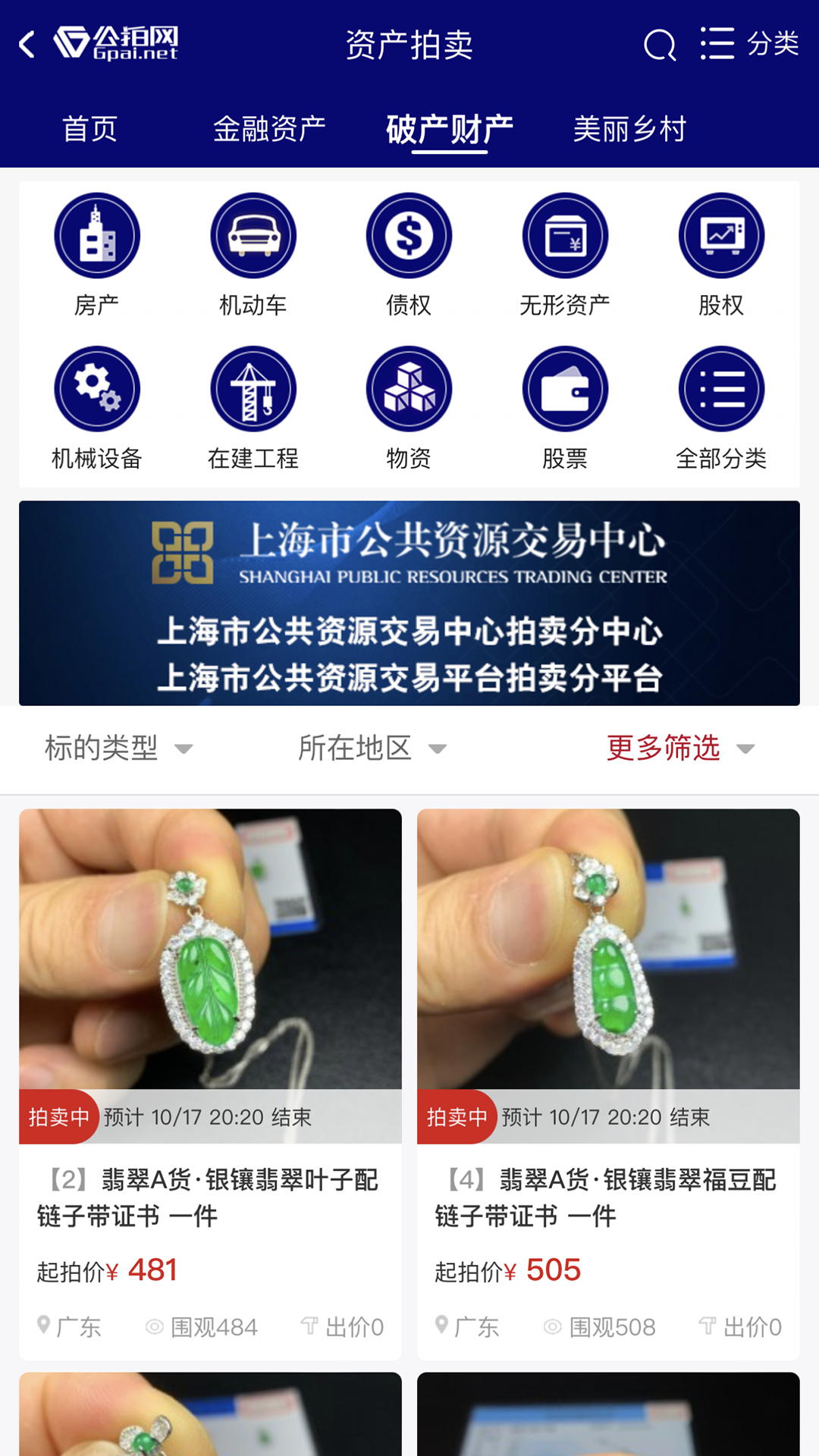Switch to the 美丽乡村 tab
Viewport: 819px width, 1456px height.
point(629,129)
